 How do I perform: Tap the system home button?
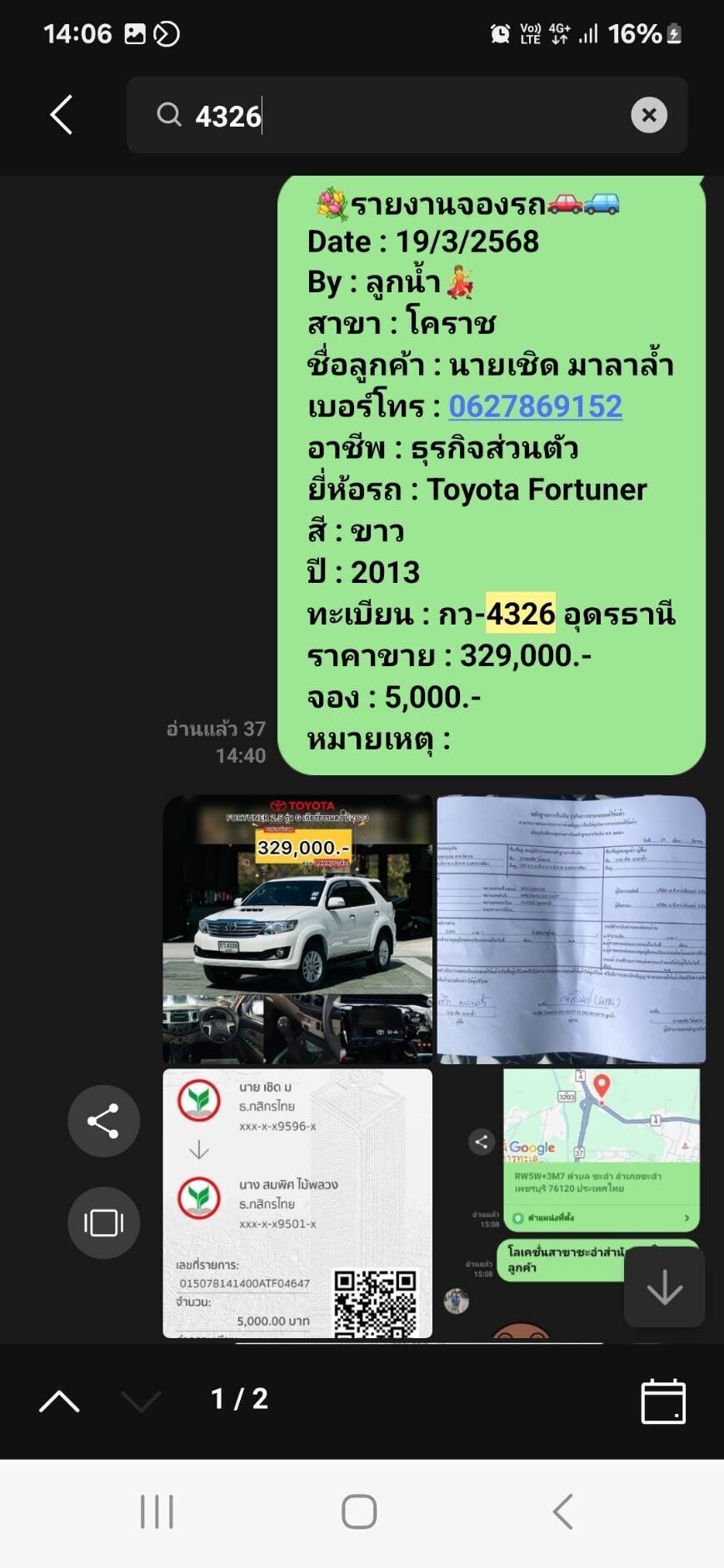click(x=359, y=1511)
